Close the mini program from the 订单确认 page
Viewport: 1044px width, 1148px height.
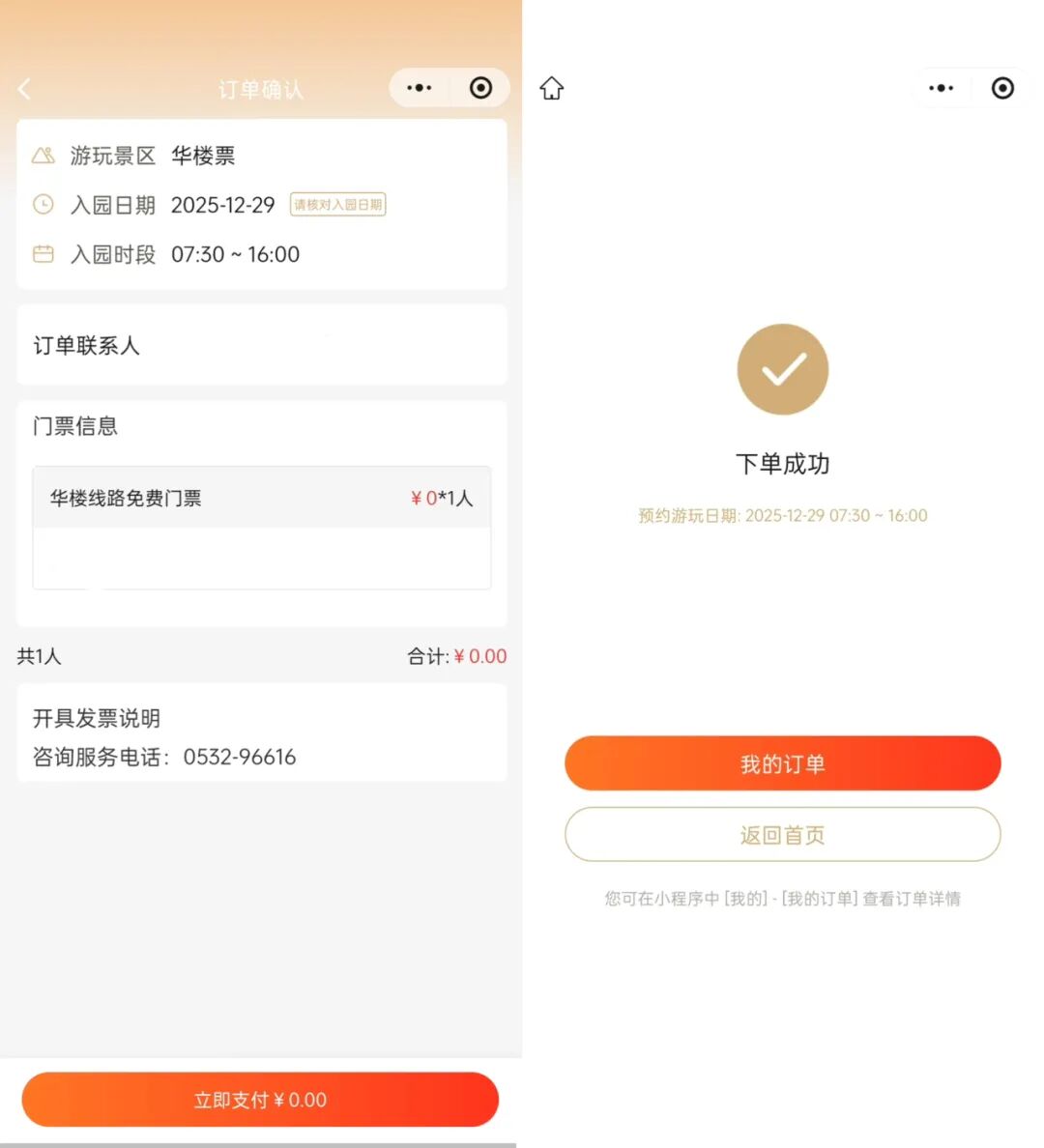tap(480, 88)
